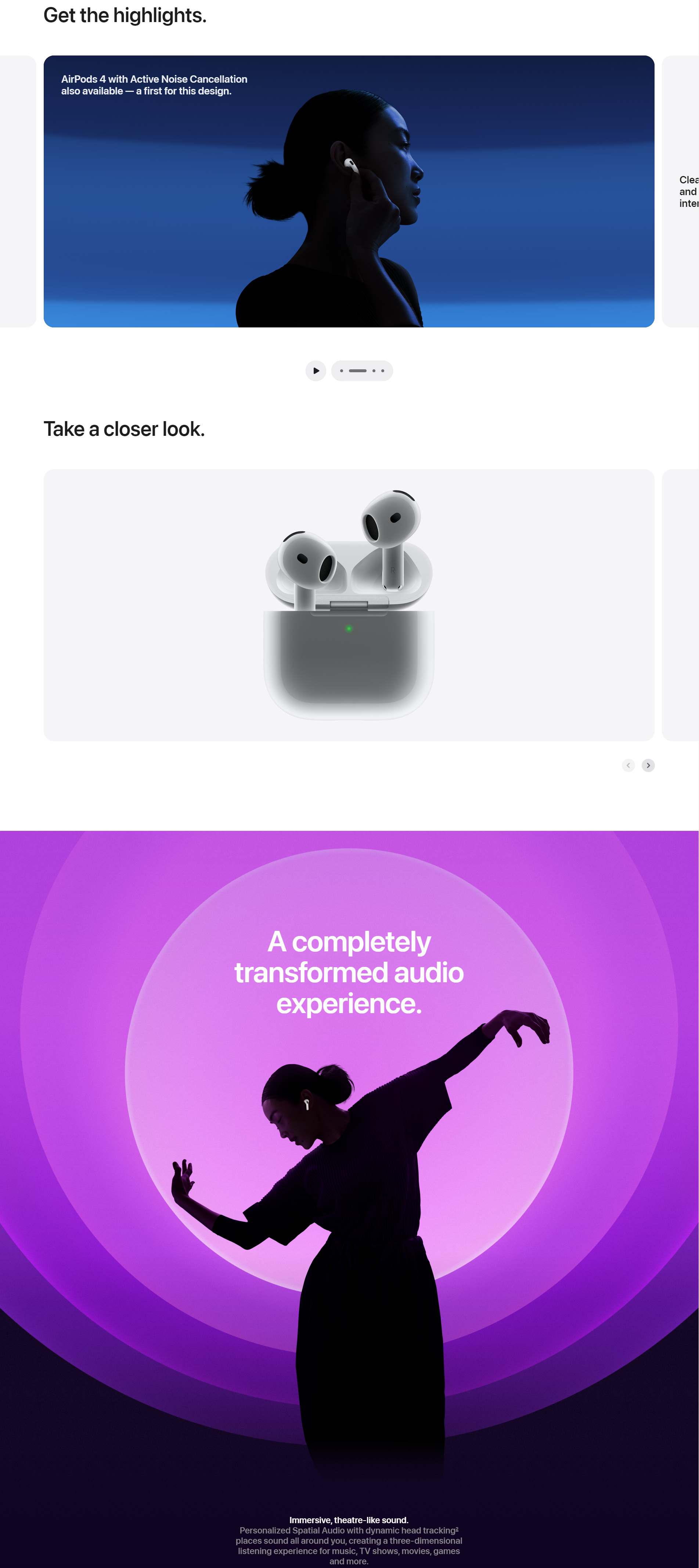Viewport: 699px width, 1568px height.
Task: Open the AirPods charging case closer look card
Action: 349,605
